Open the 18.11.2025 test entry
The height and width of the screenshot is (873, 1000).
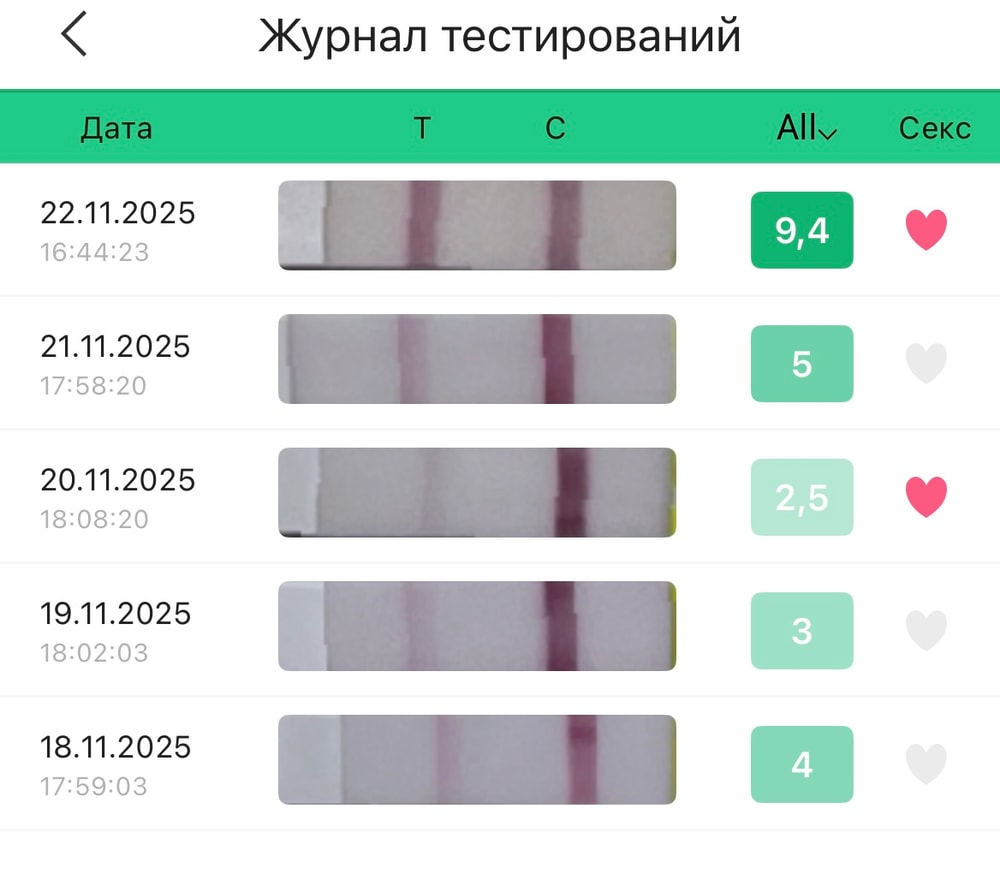(x=476, y=761)
